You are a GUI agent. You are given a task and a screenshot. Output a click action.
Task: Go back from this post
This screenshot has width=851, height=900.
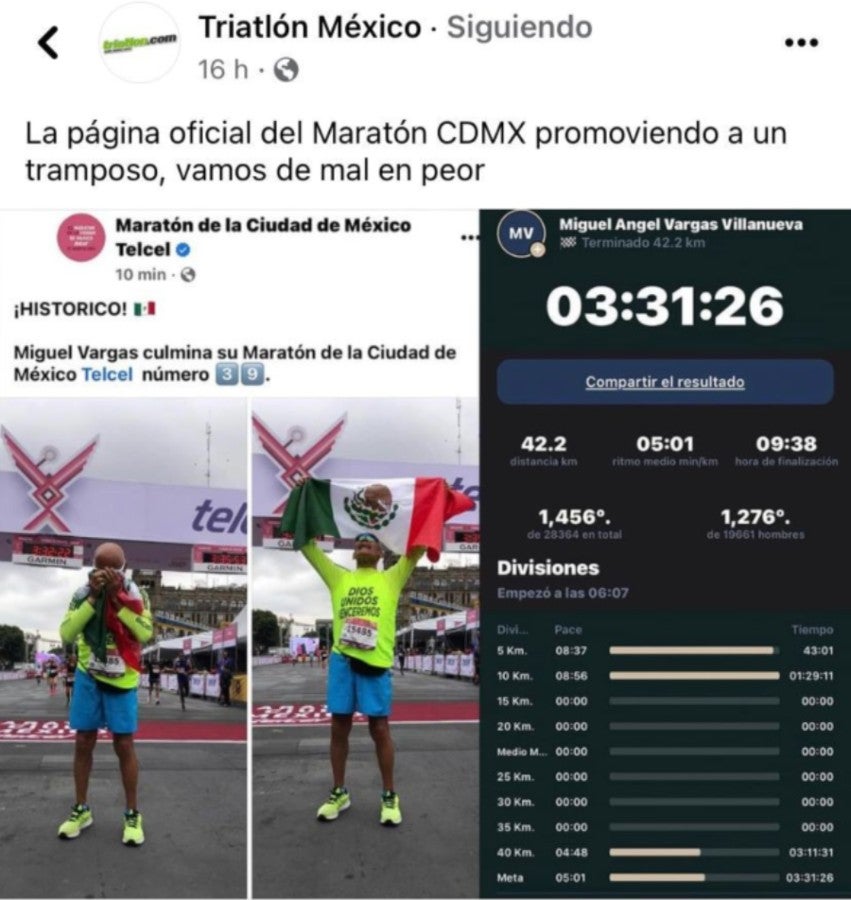click(47, 43)
